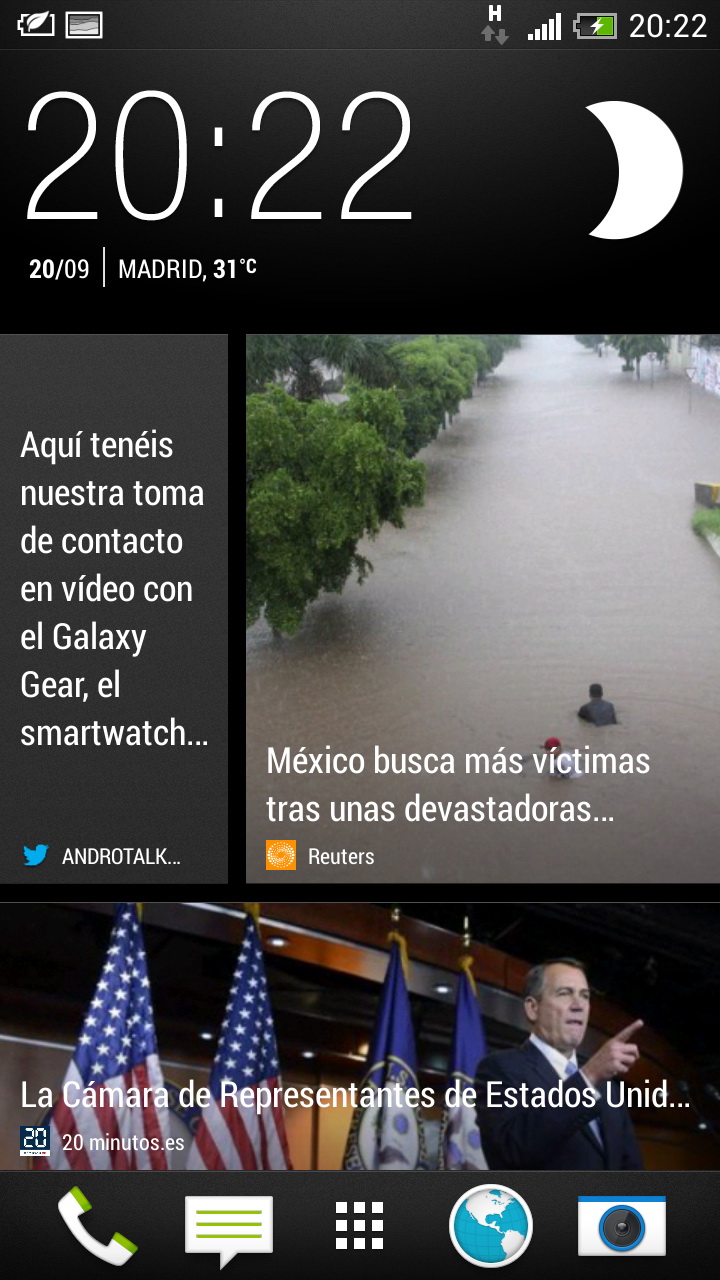Screen dimensions: 720x1280
Task: Open the Camera app
Action: 621,1225
